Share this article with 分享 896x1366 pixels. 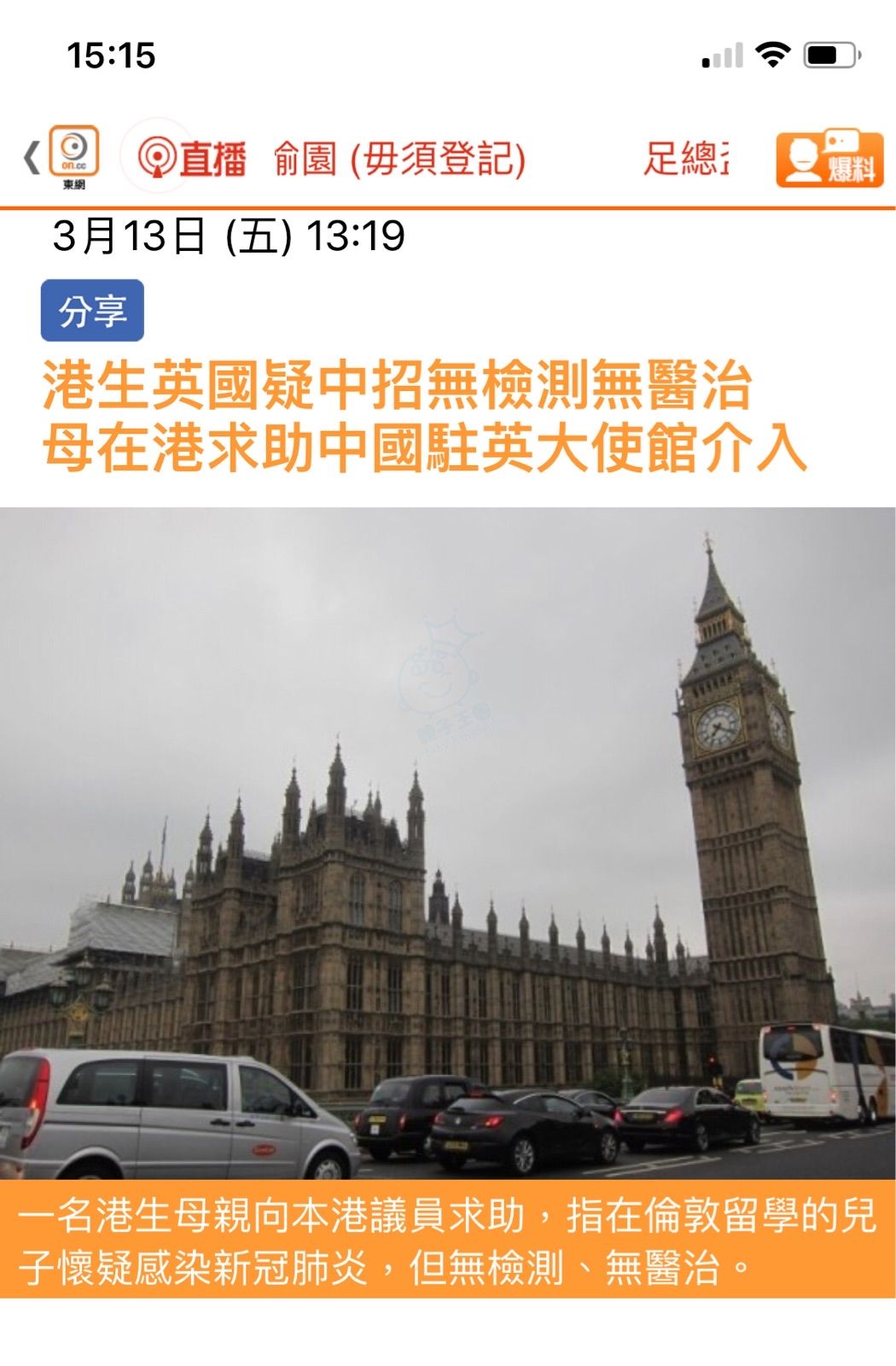92,311
